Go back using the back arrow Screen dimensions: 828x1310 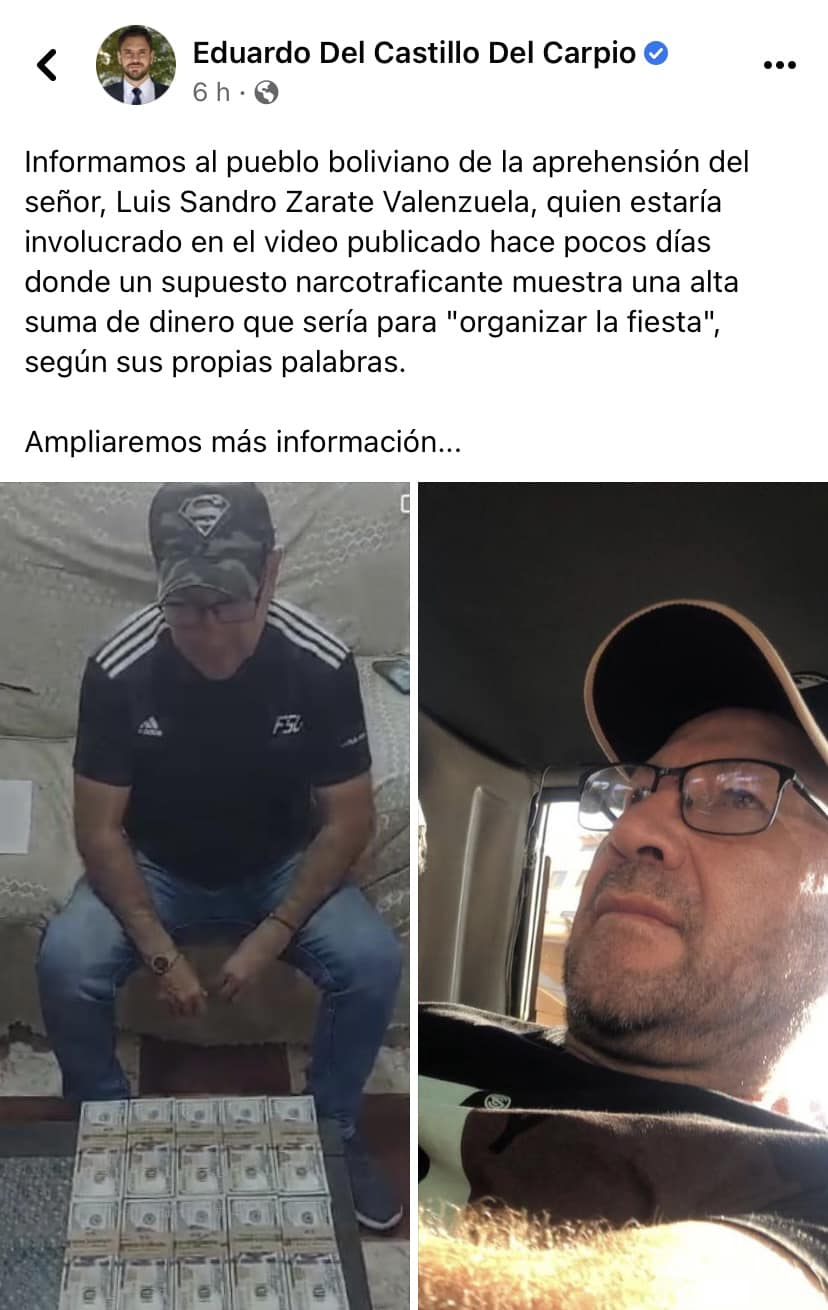tap(47, 65)
